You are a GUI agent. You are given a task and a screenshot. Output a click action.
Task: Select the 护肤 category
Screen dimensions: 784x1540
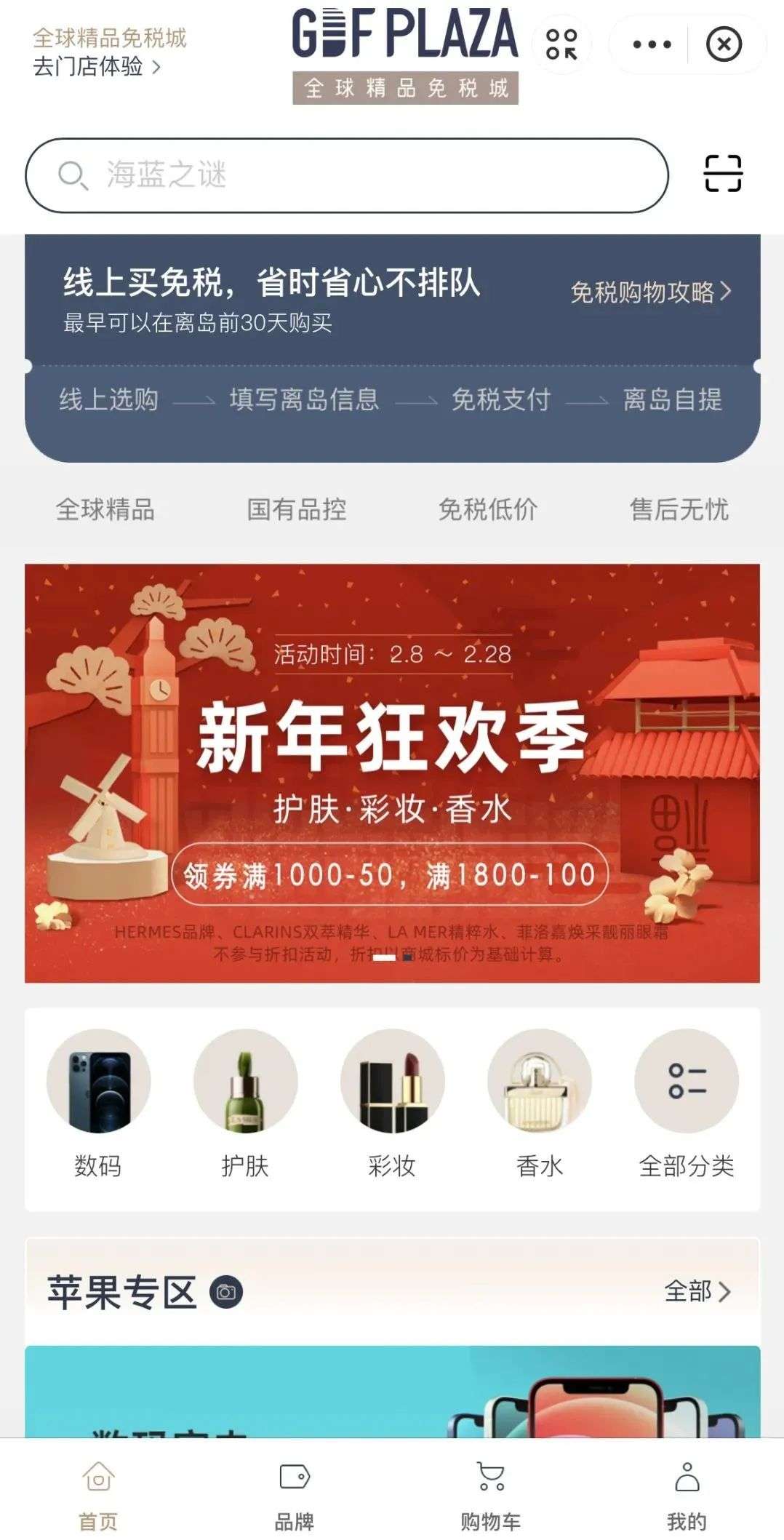pyautogui.click(x=245, y=1103)
